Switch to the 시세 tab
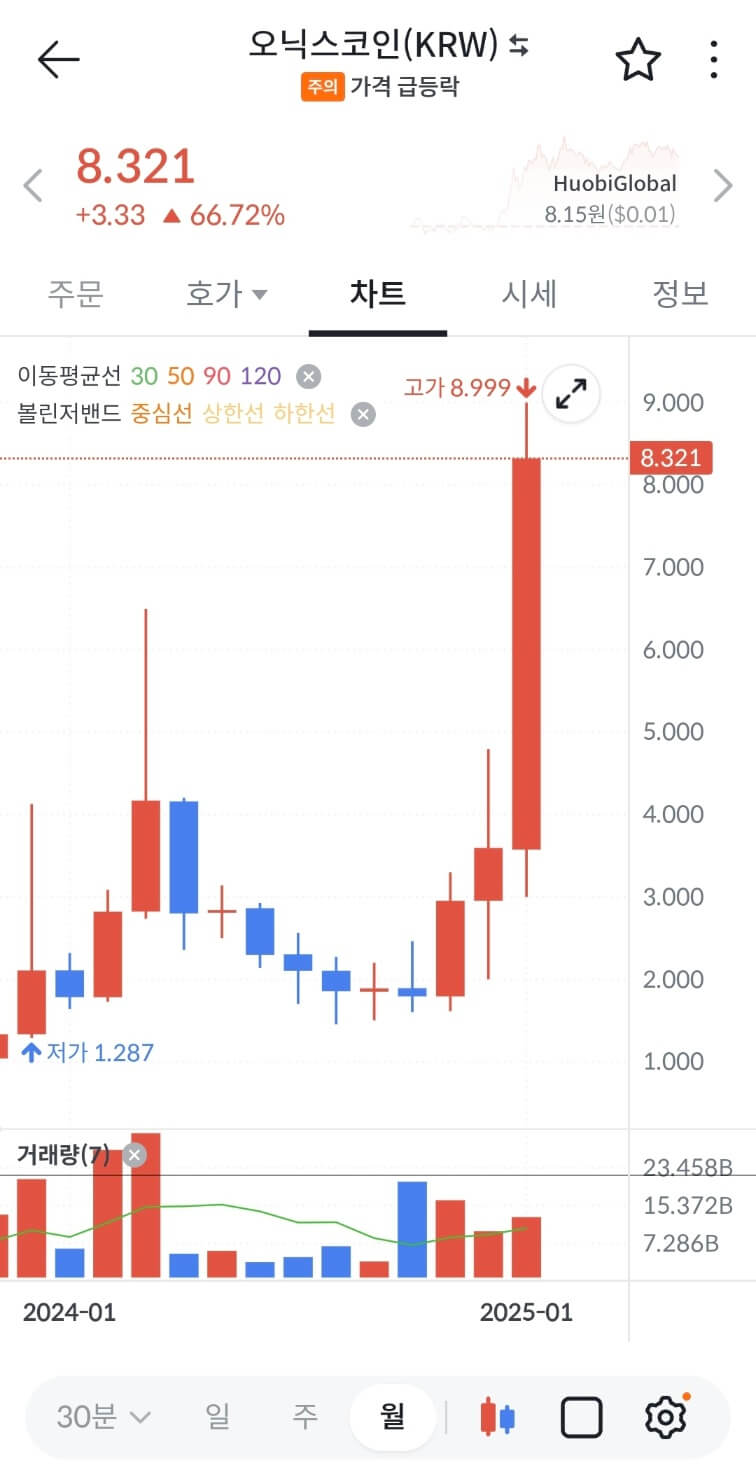The image size is (756, 1476). 530,293
